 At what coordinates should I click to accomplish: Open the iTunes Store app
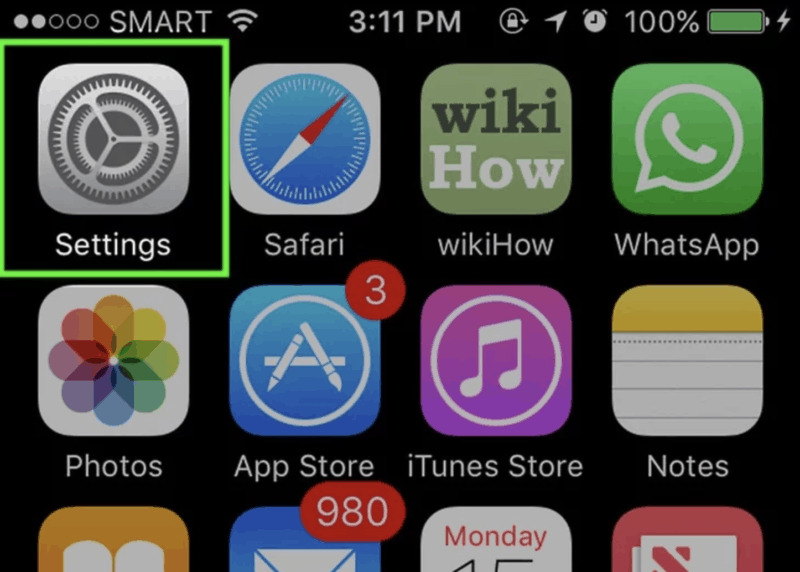pyautogui.click(x=495, y=362)
